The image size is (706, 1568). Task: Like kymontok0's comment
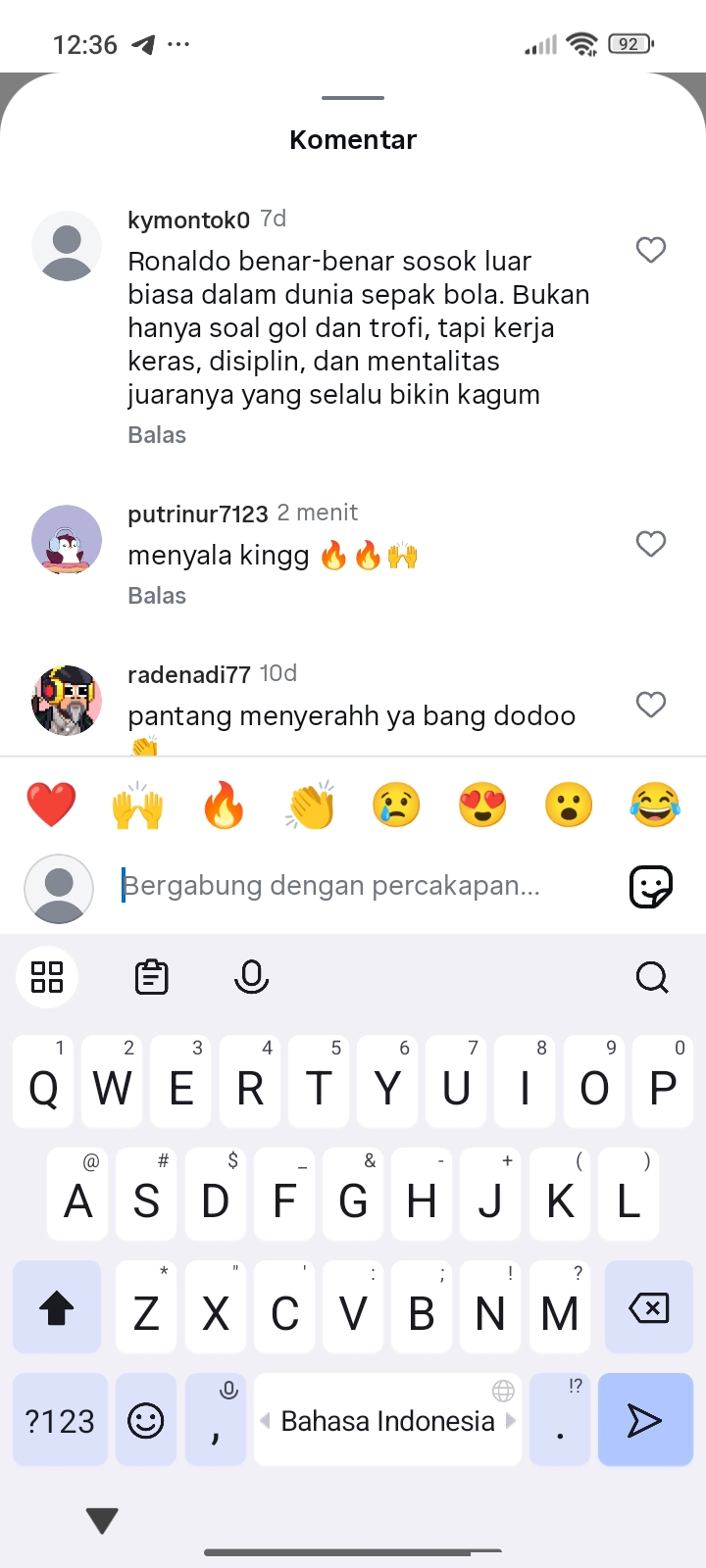coord(651,250)
